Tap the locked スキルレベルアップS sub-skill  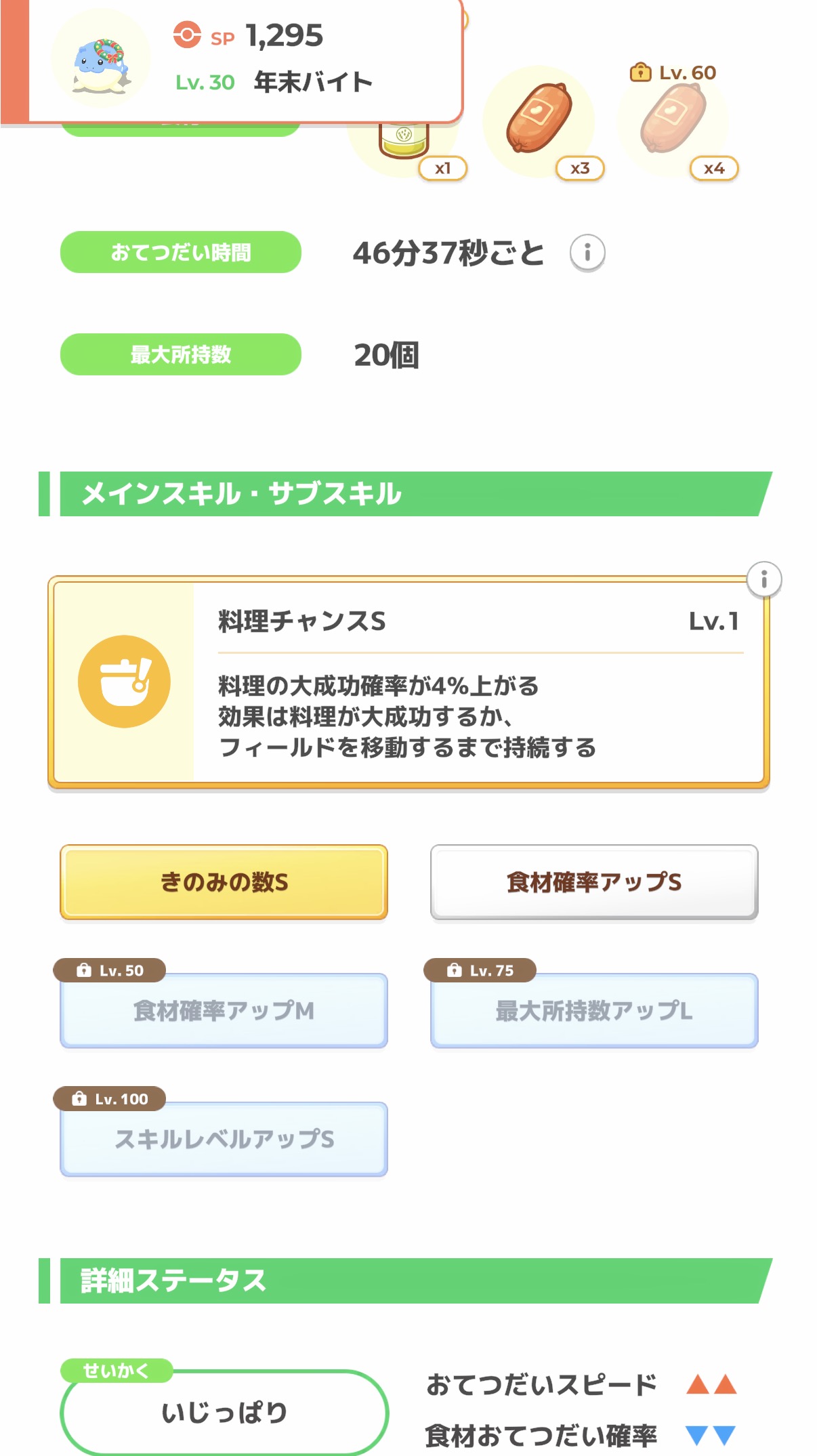[x=224, y=1140]
